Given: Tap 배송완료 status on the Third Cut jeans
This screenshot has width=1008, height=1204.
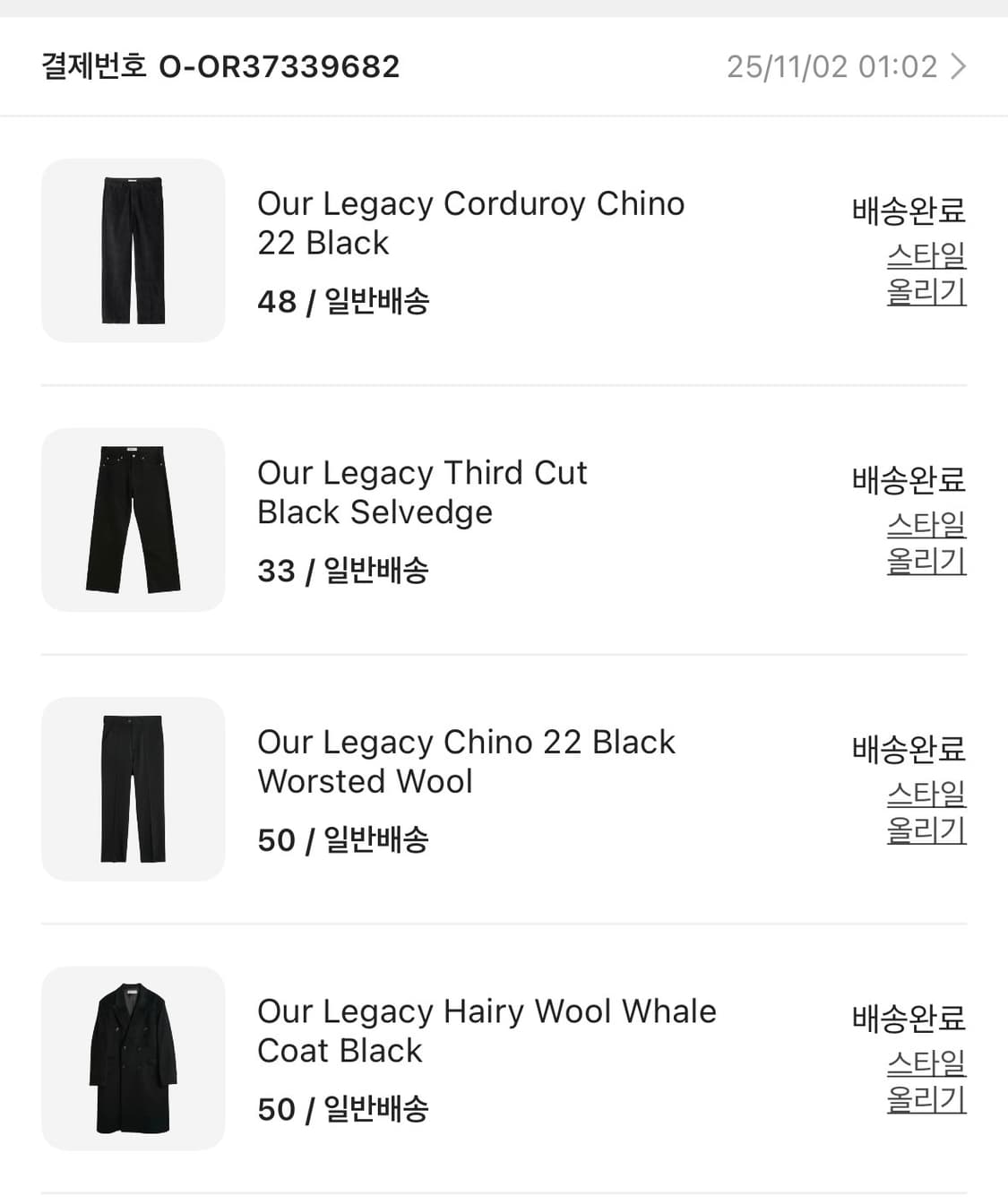Looking at the screenshot, I should [x=908, y=481].
